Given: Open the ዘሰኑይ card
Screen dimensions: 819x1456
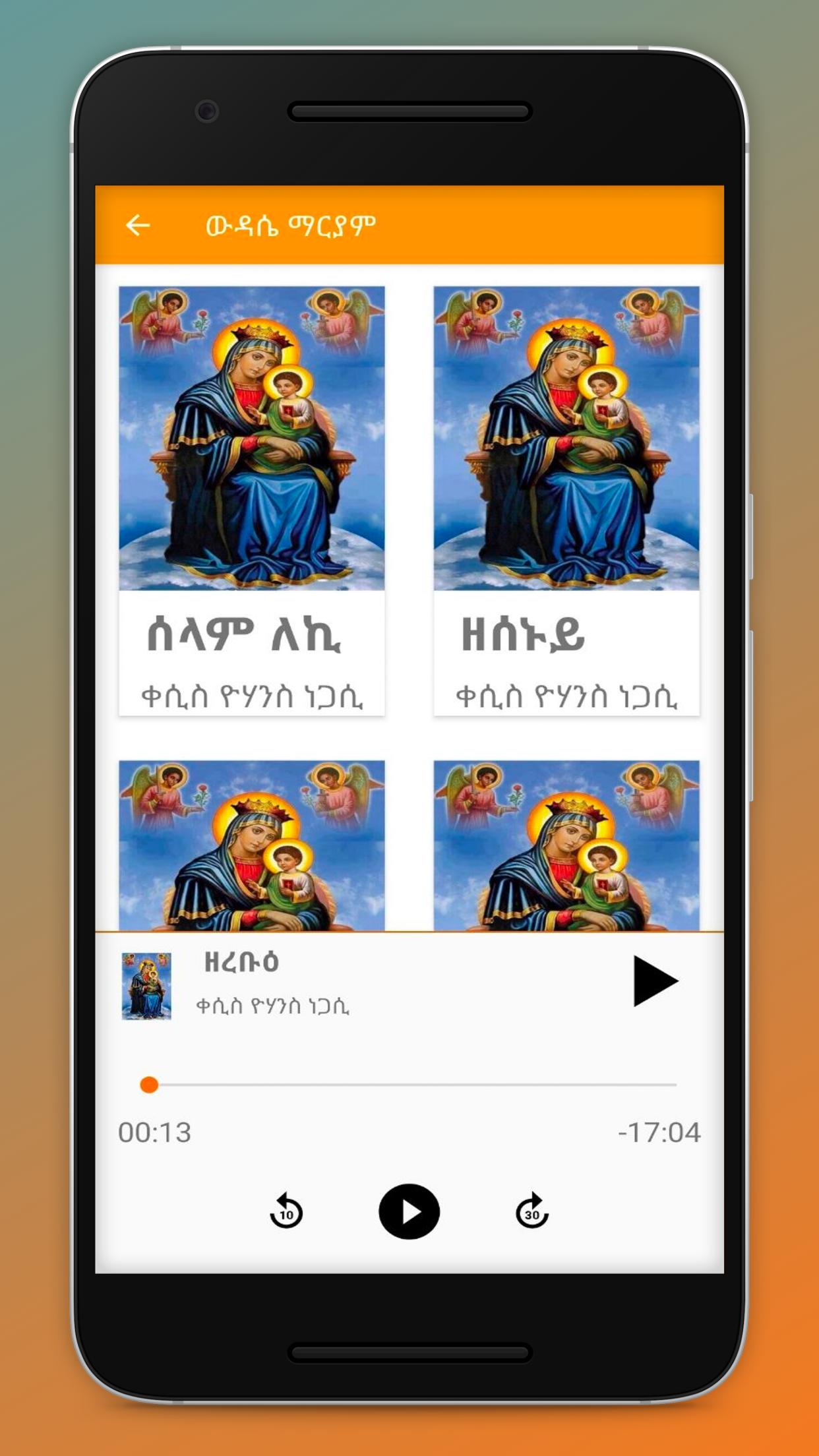Looking at the screenshot, I should (566, 501).
